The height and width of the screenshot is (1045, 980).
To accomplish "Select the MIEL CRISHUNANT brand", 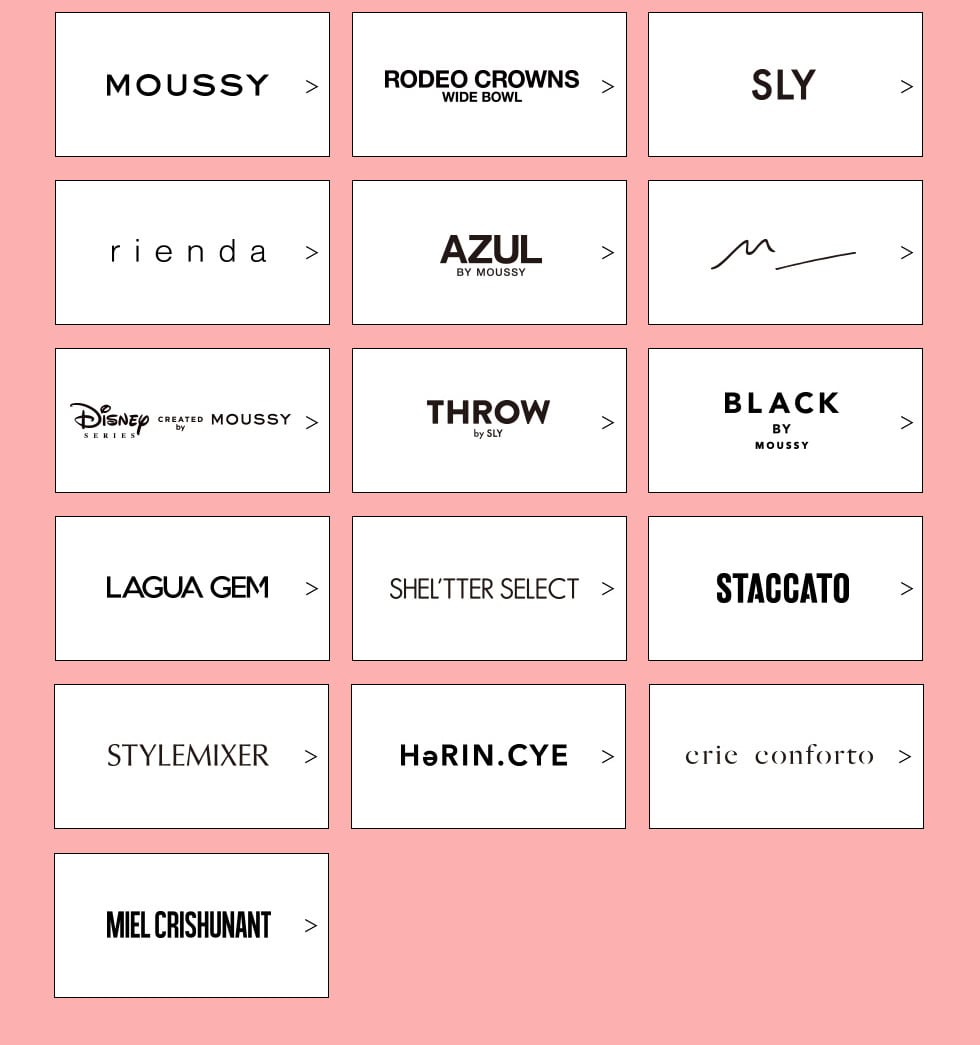I will [x=191, y=926].
